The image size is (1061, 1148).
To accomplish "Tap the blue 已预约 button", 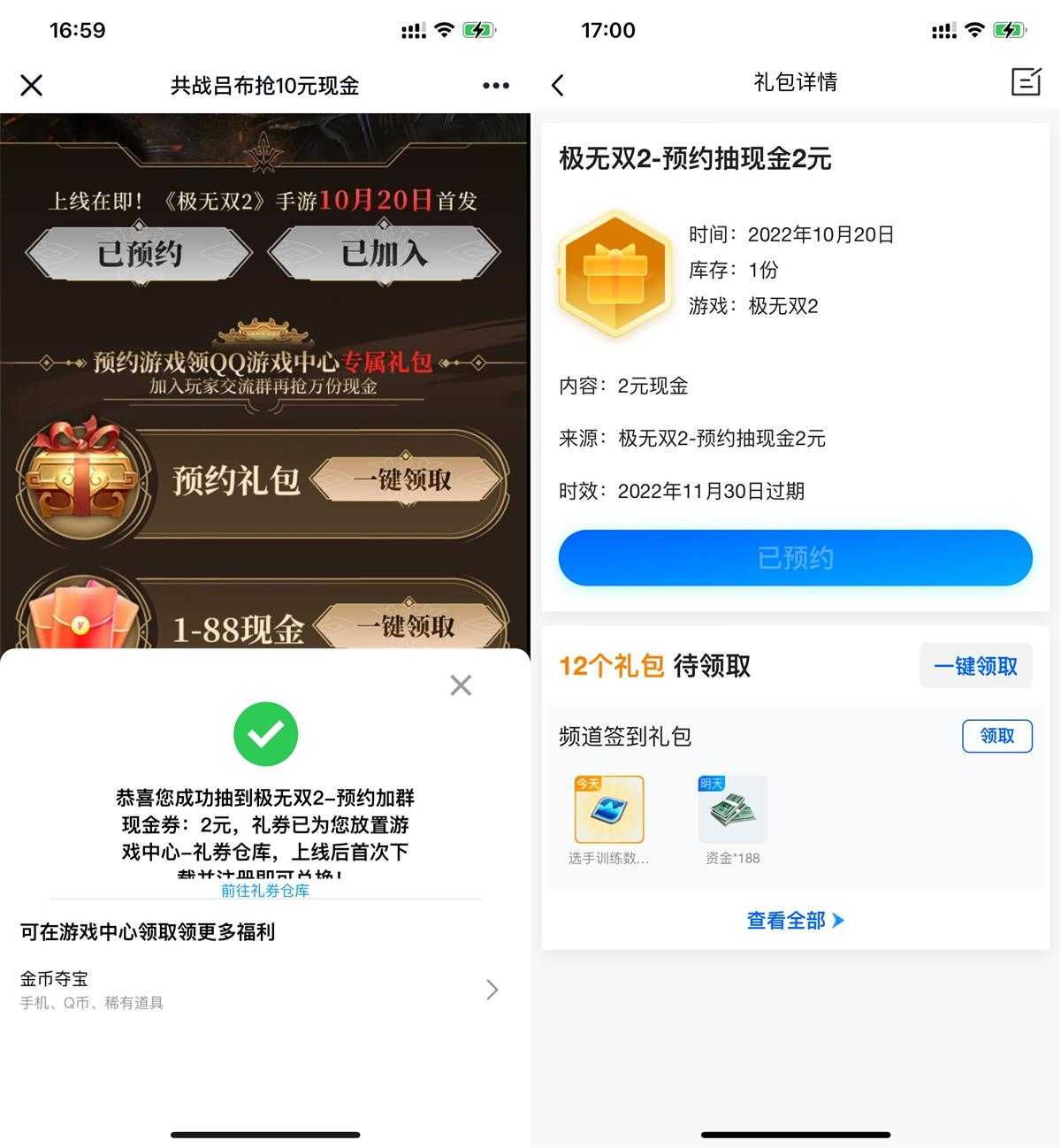I will click(x=795, y=558).
